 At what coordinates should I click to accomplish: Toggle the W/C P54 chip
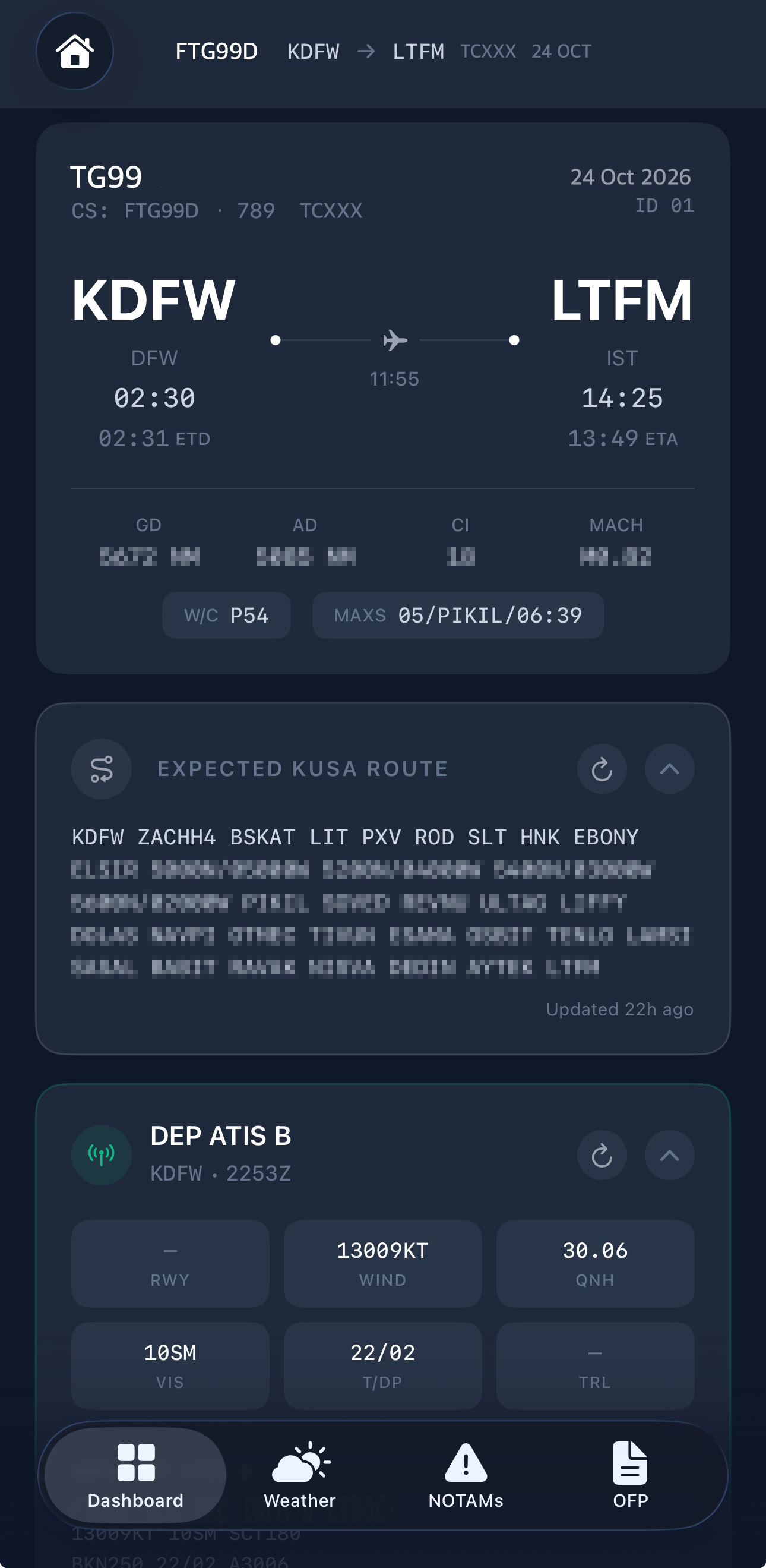pos(226,616)
